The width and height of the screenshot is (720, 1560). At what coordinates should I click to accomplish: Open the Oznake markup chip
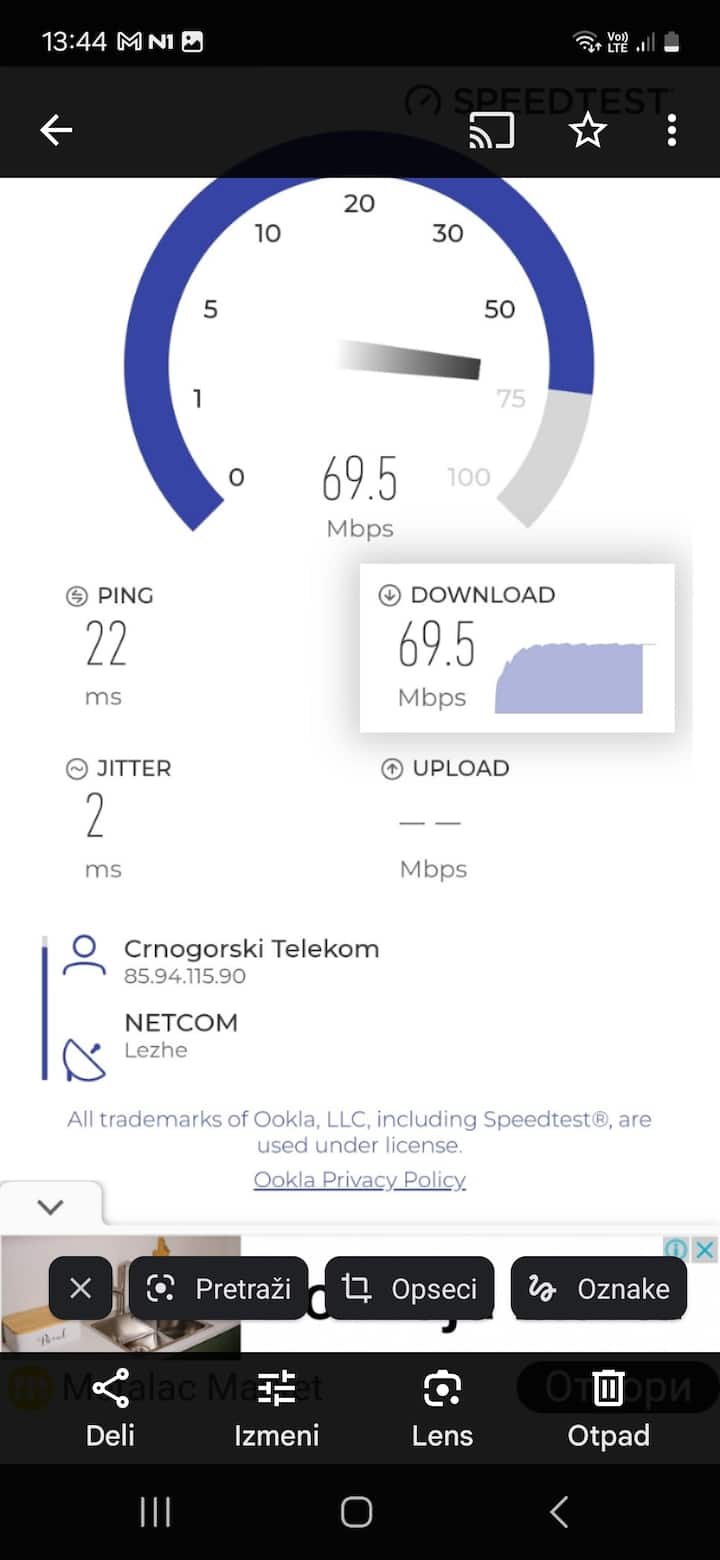(598, 1289)
